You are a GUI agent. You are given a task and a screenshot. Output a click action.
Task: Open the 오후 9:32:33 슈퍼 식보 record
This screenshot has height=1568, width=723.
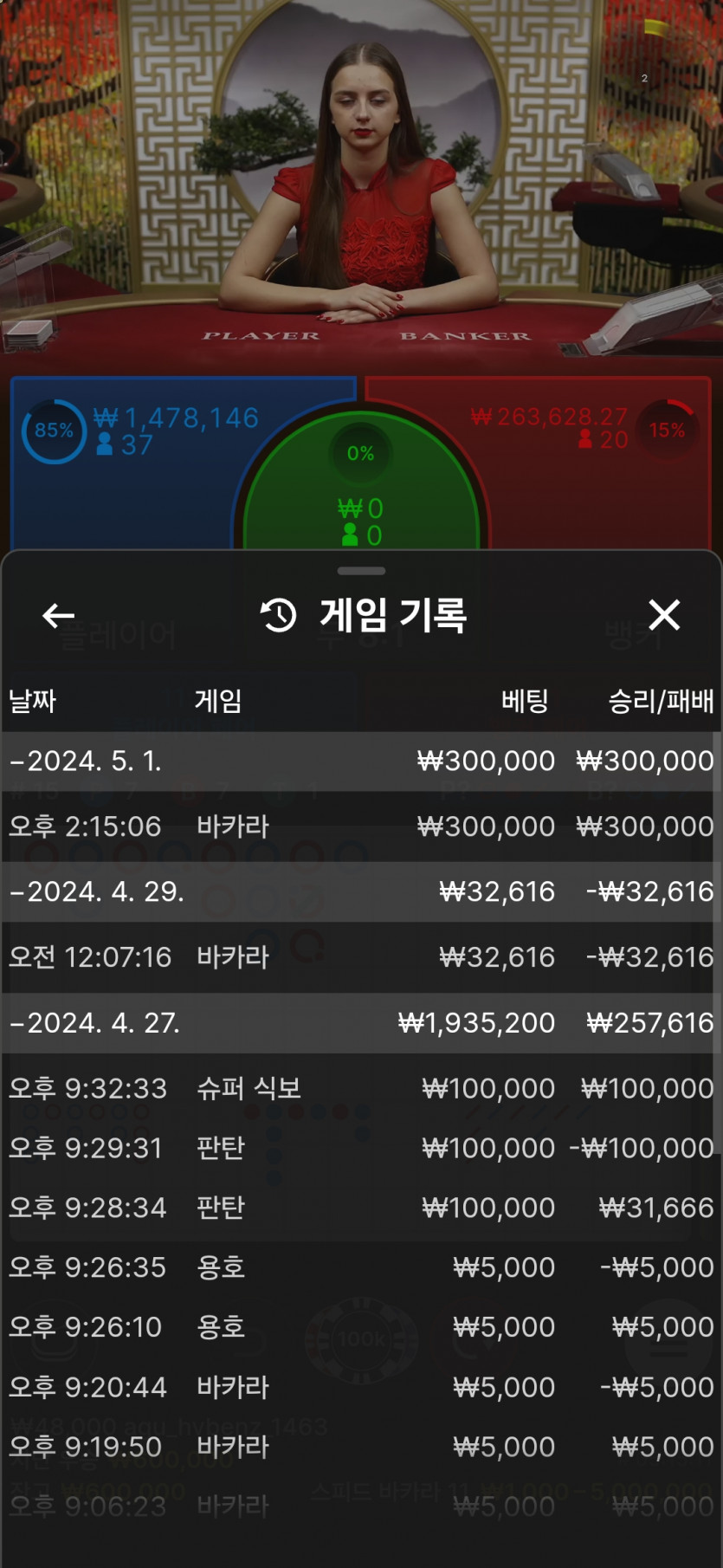click(x=361, y=1088)
